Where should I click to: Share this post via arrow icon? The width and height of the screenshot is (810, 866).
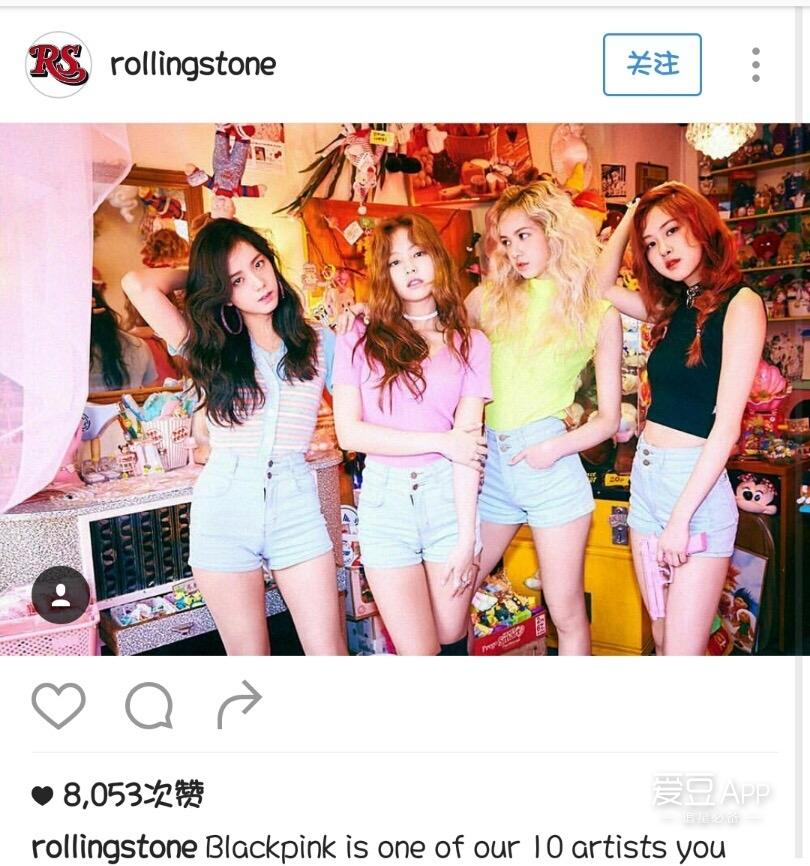click(239, 705)
